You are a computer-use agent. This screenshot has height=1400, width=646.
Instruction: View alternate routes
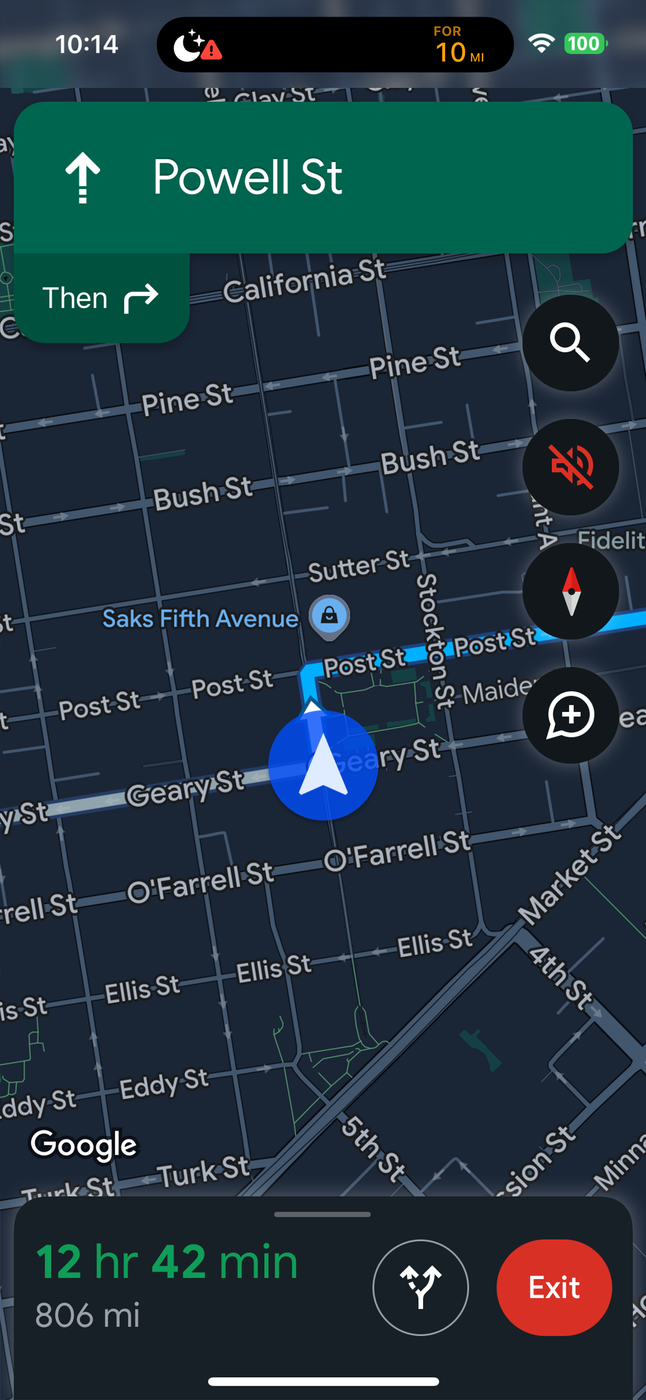420,1288
